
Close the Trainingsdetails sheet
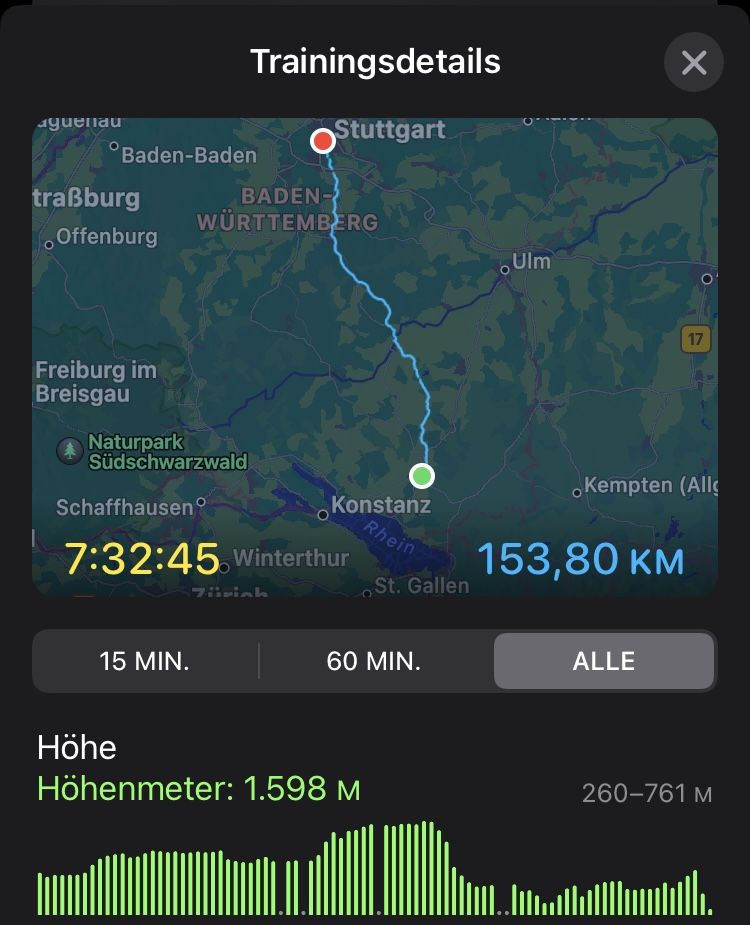coord(693,64)
